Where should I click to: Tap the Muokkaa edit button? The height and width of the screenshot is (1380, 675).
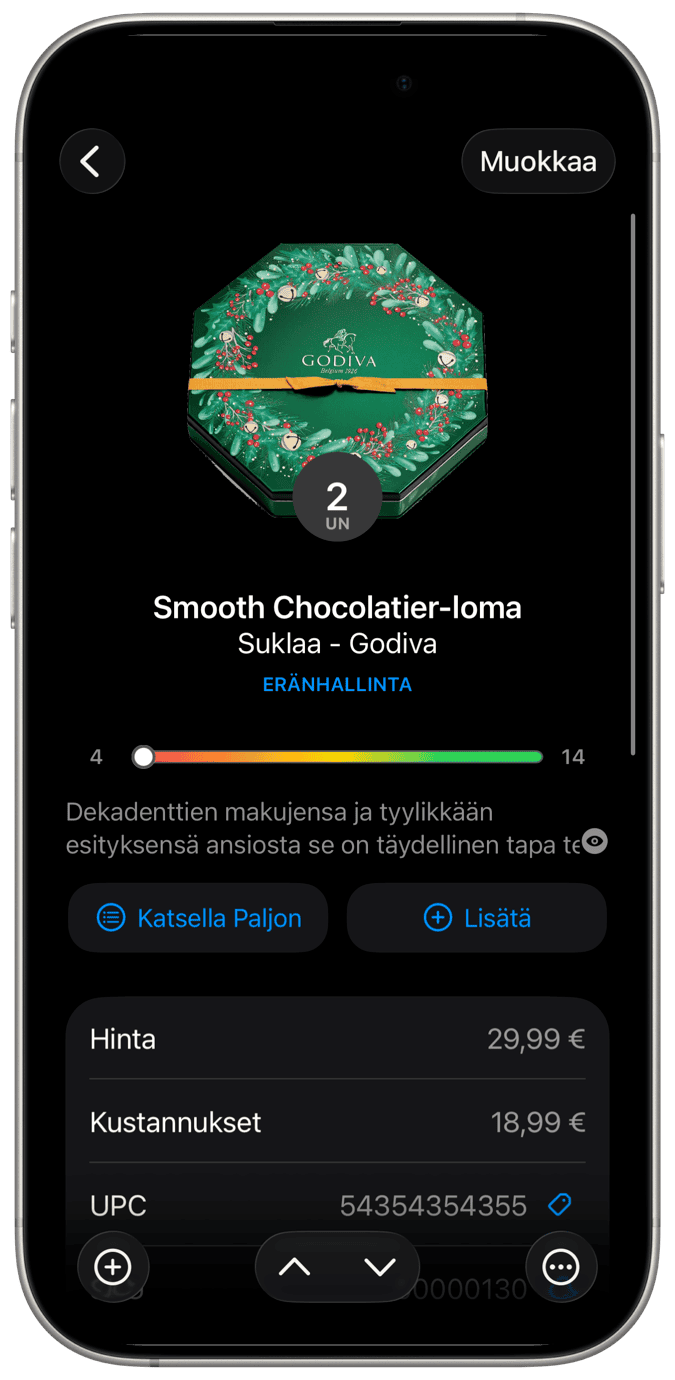click(x=538, y=161)
